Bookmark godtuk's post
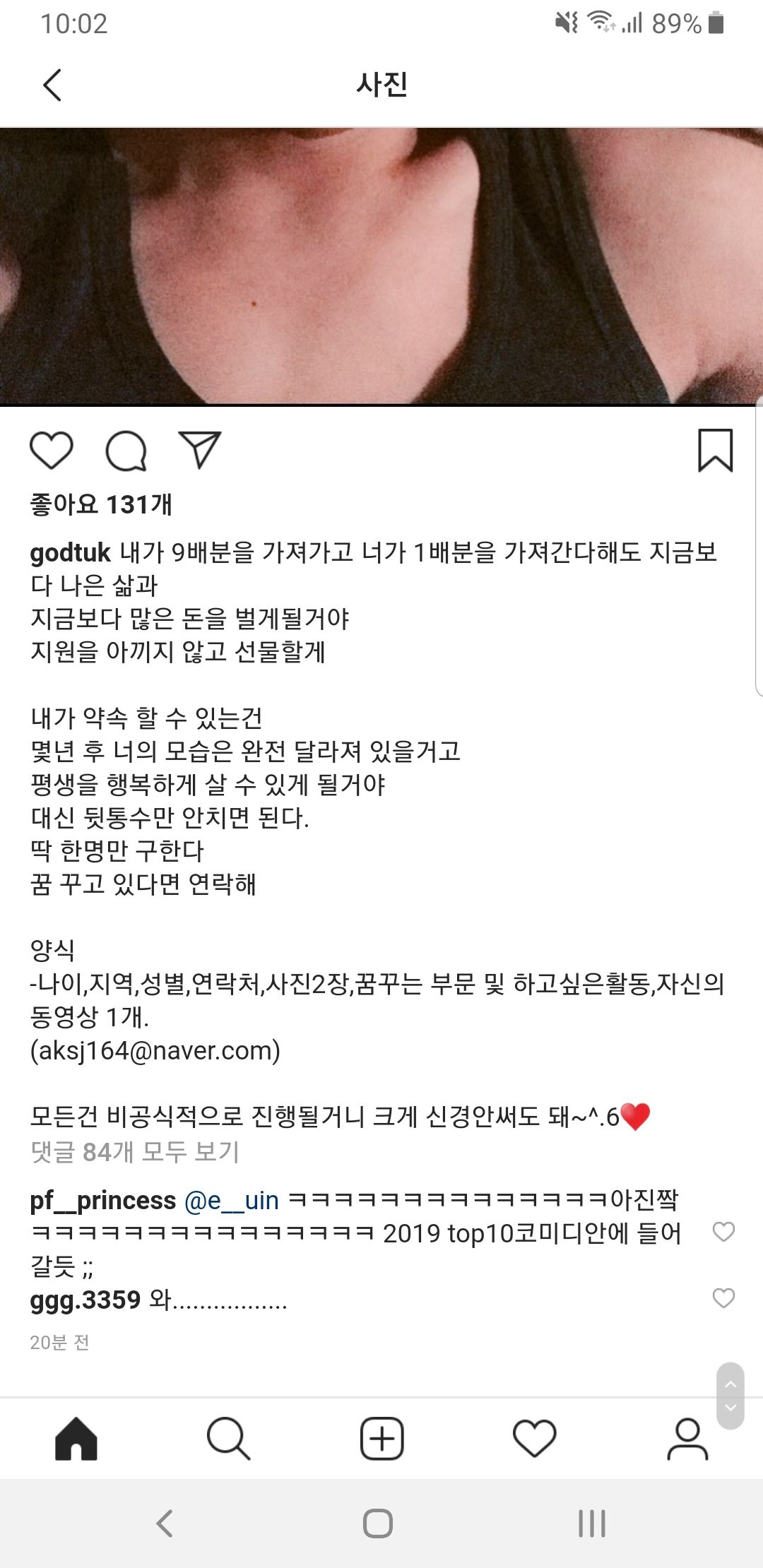 [715, 450]
